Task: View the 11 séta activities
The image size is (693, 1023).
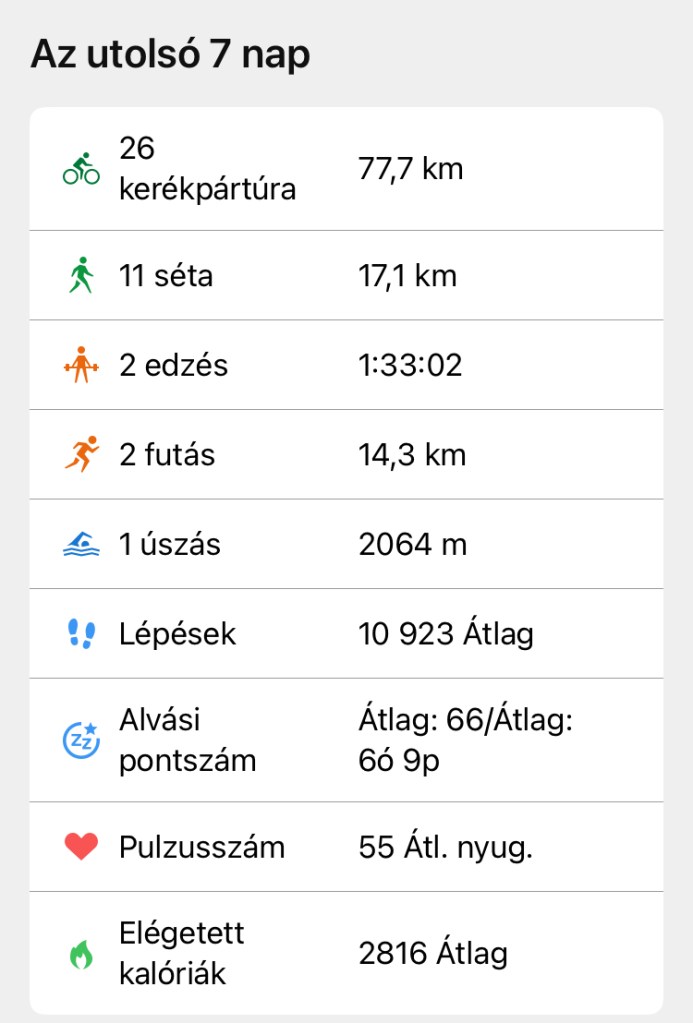Action: 346,275
